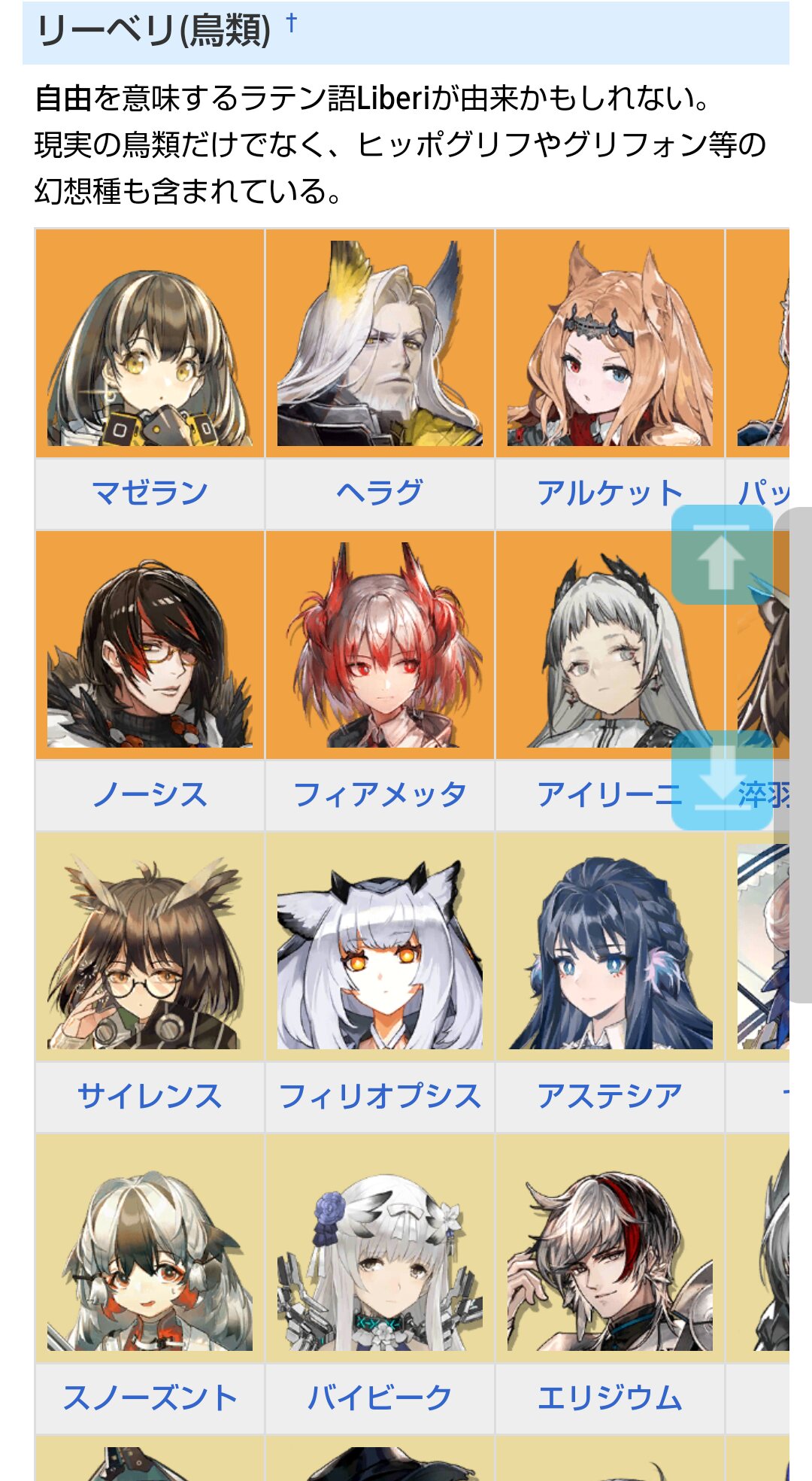This screenshot has width=812, height=1481.
Task: Open the ノーシス character link
Action: (150, 795)
